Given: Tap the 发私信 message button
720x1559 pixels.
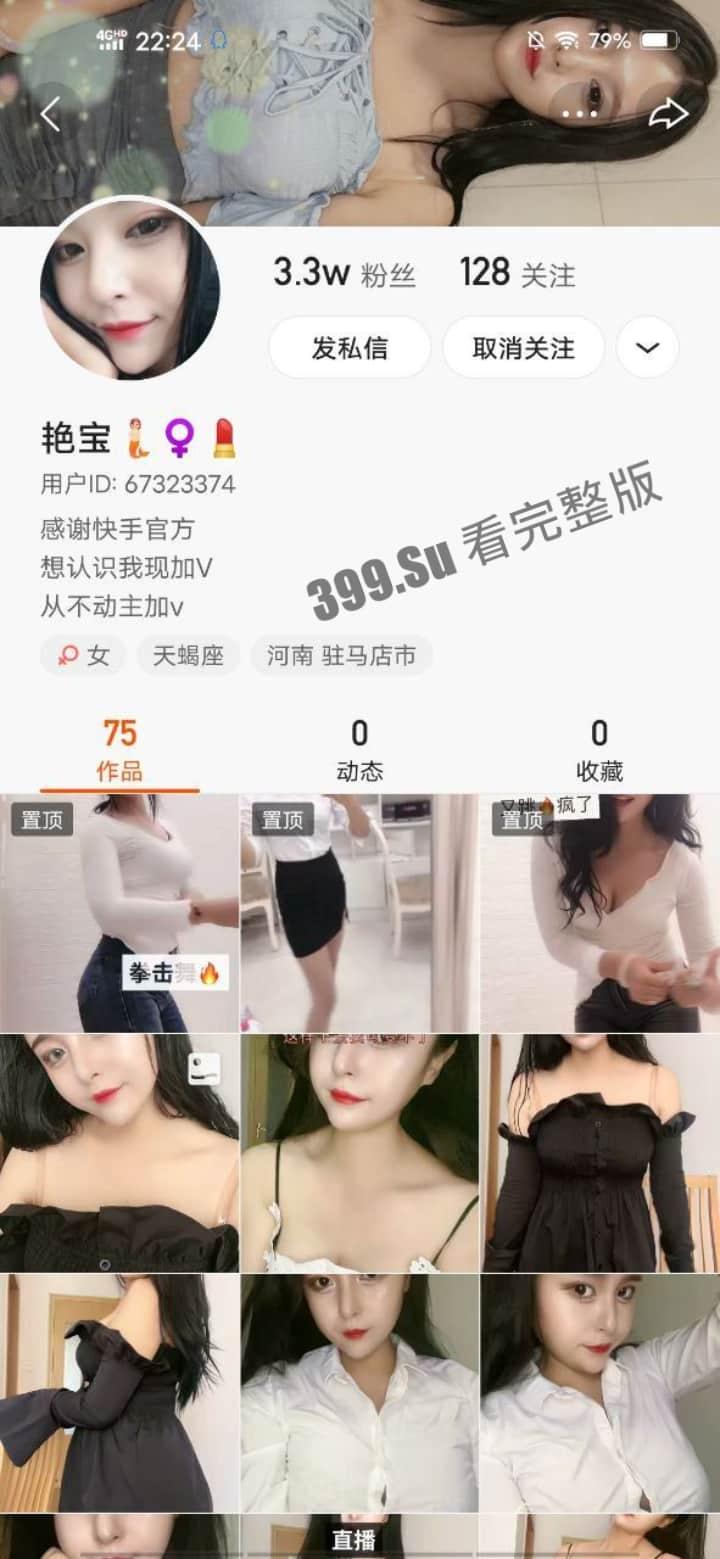Looking at the screenshot, I should [x=349, y=347].
